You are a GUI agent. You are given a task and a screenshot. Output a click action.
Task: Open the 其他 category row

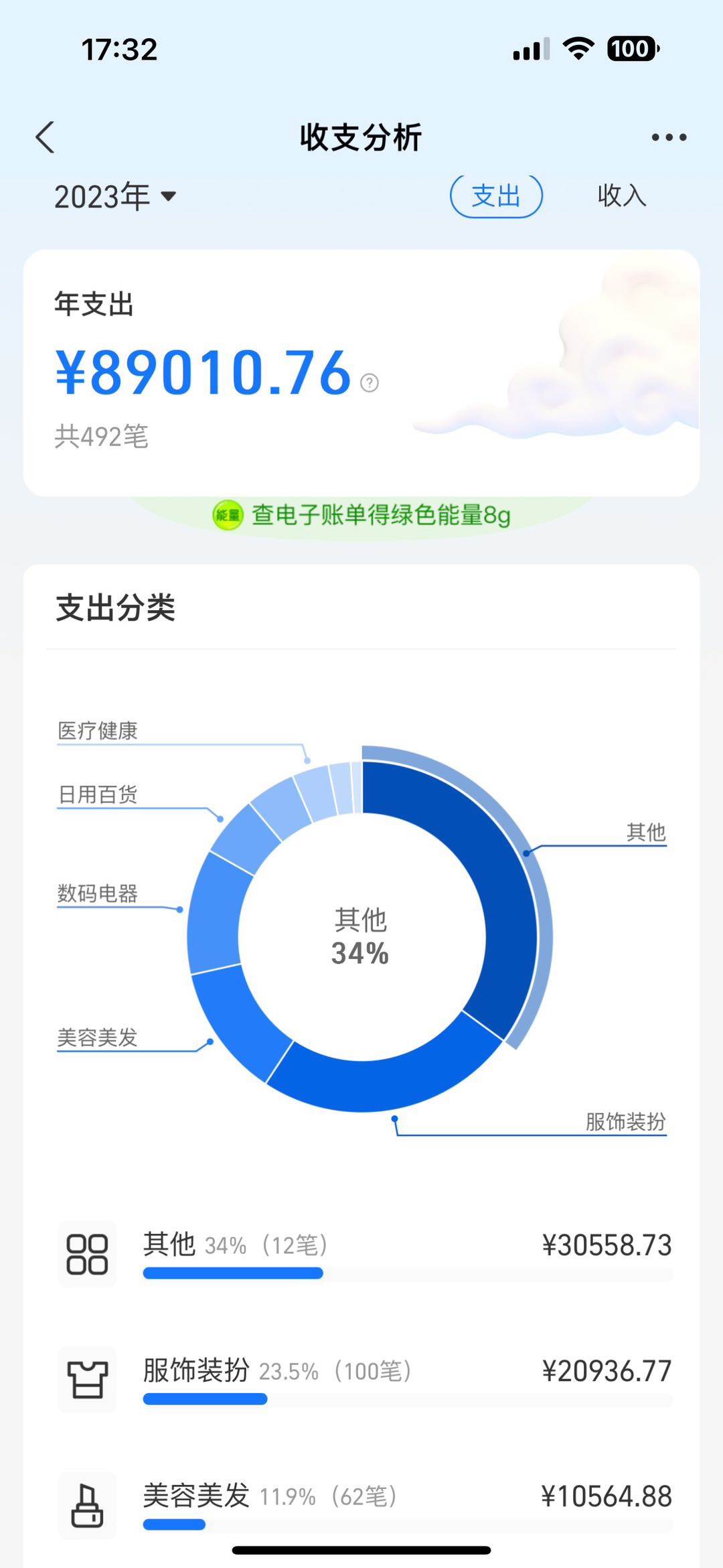tap(366, 1253)
